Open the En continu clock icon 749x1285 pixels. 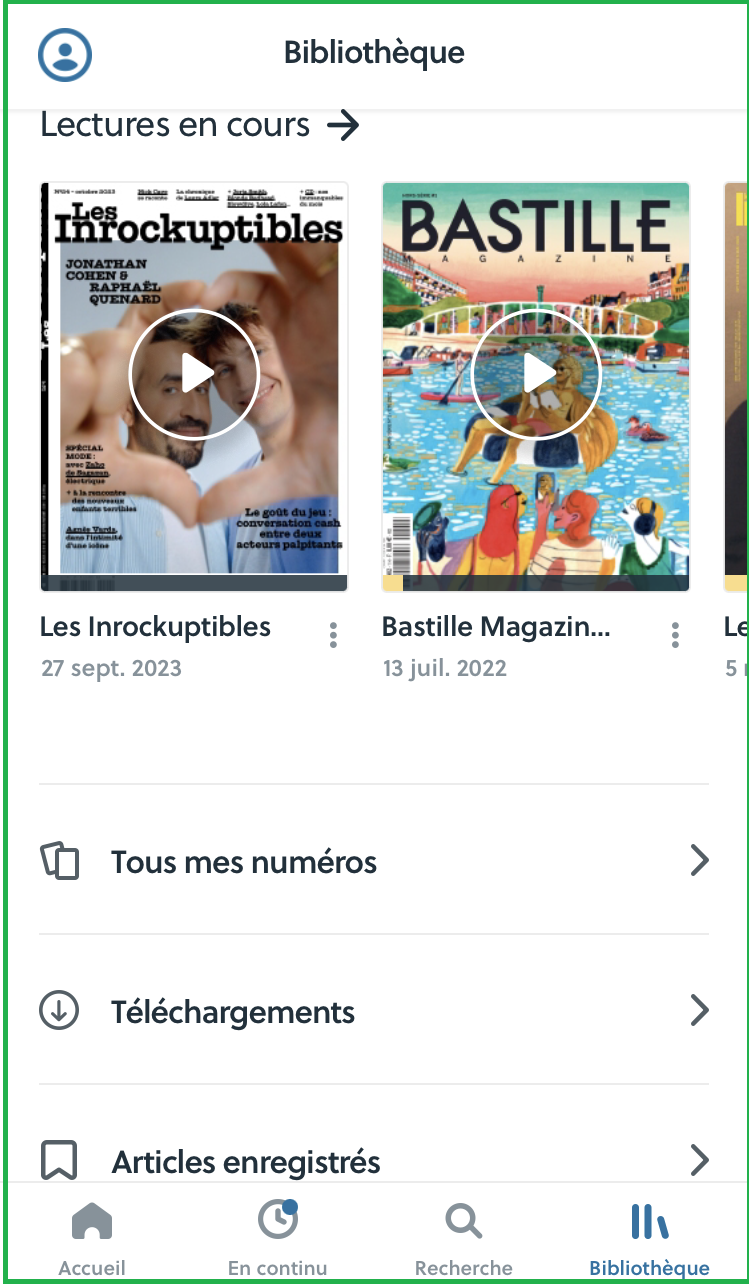pos(278,1219)
